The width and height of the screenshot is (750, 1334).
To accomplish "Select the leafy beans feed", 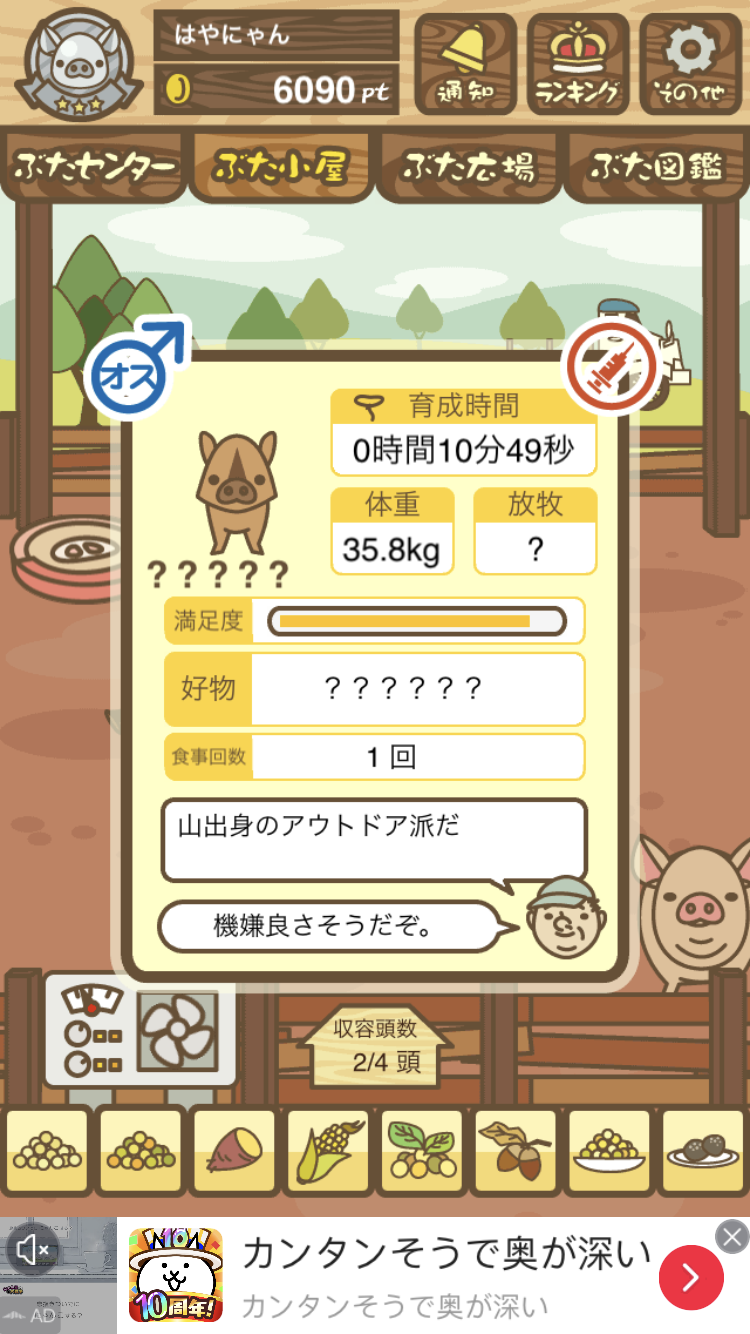I will (421, 1151).
